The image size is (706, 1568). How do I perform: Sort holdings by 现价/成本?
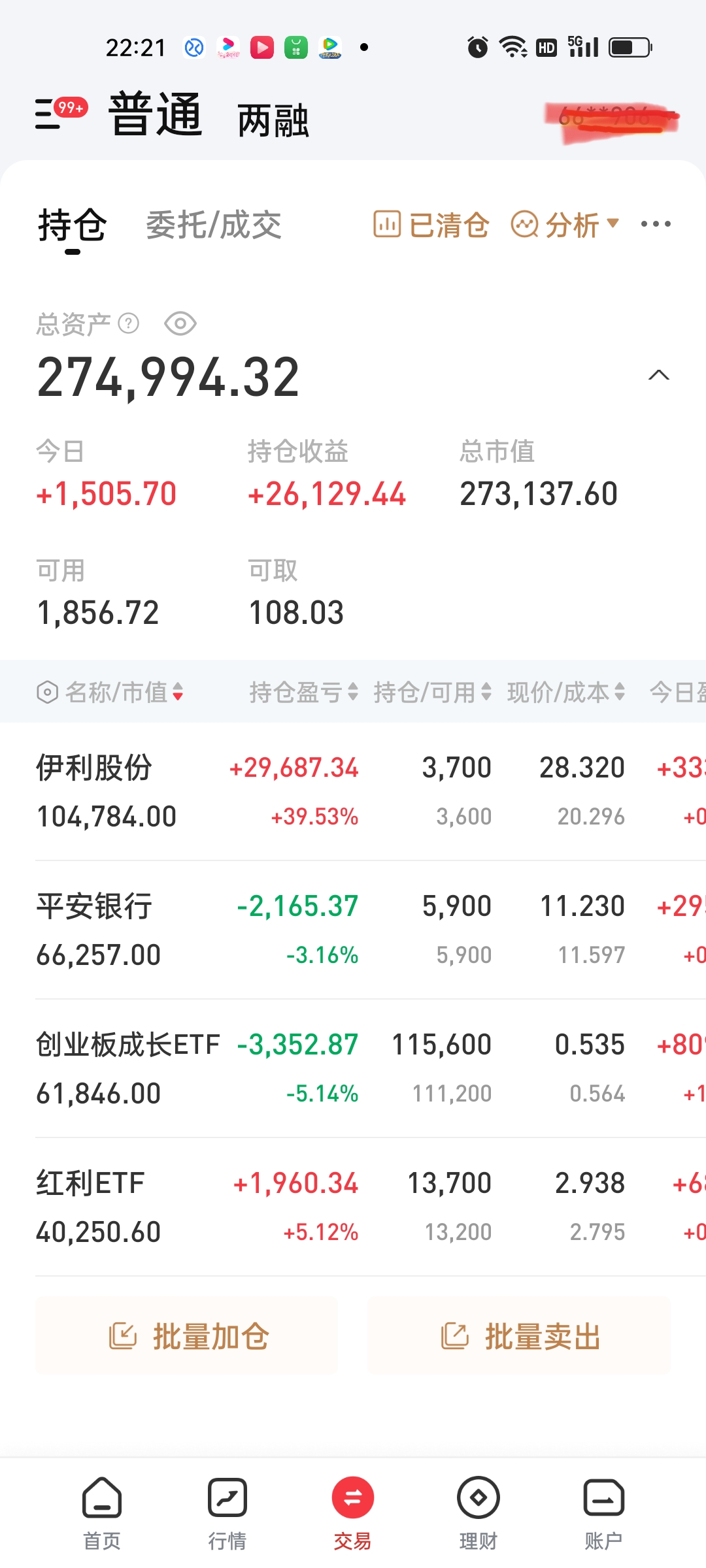(x=565, y=692)
